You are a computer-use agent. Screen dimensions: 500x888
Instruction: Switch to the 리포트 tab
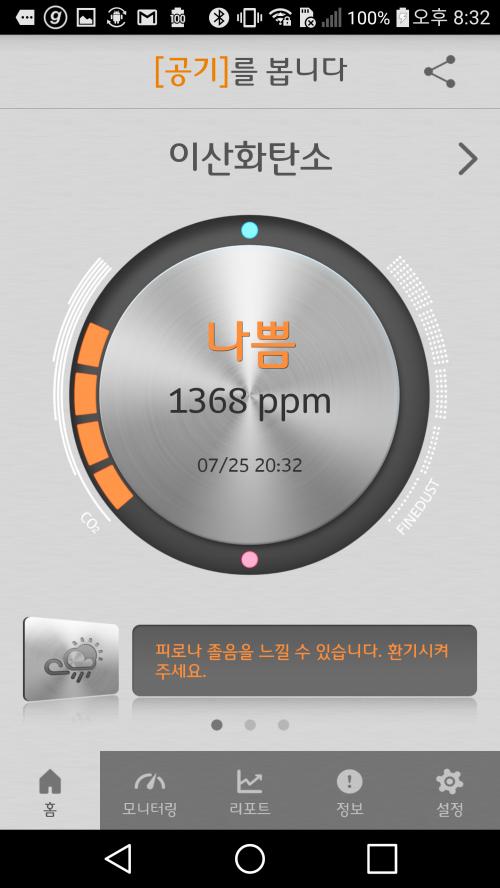[250, 791]
